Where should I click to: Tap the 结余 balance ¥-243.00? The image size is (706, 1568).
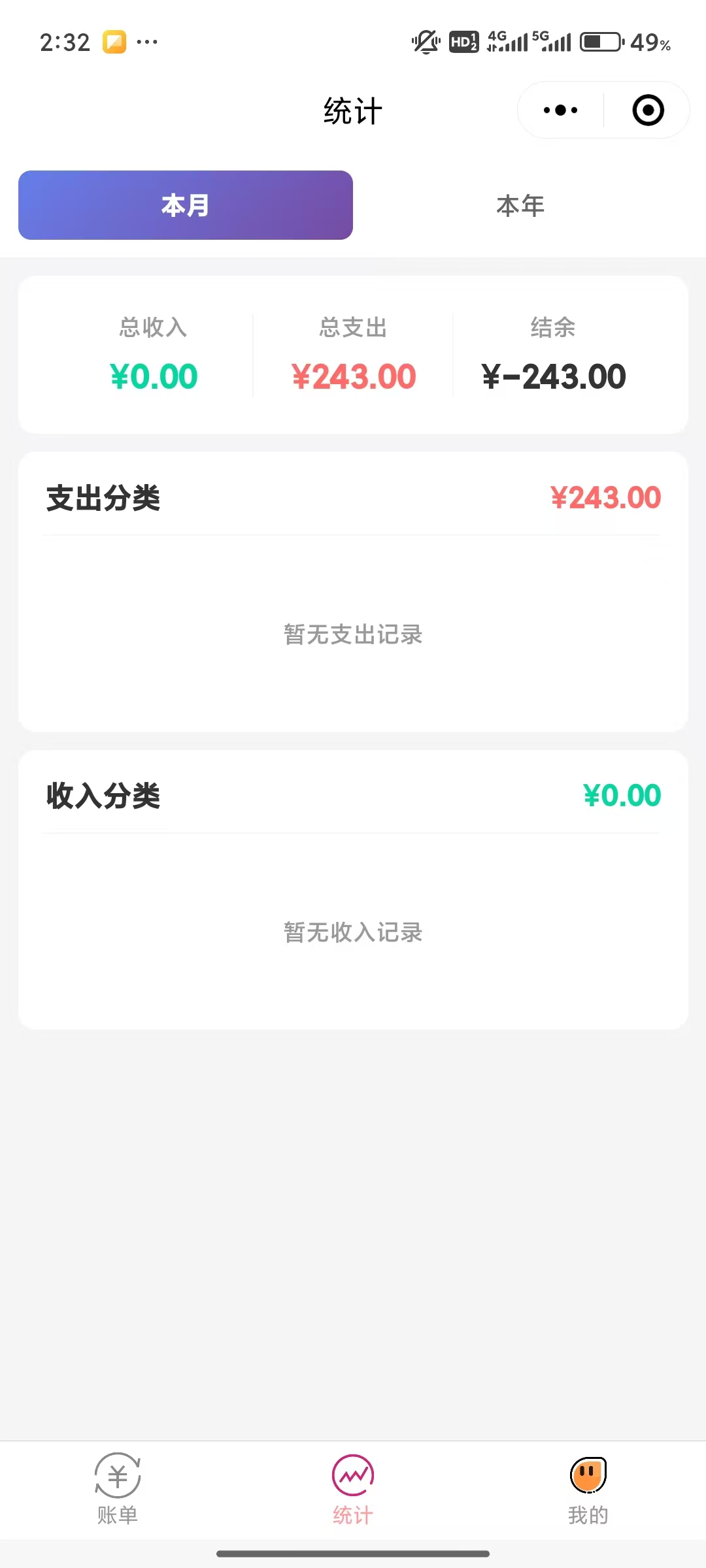[553, 376]
